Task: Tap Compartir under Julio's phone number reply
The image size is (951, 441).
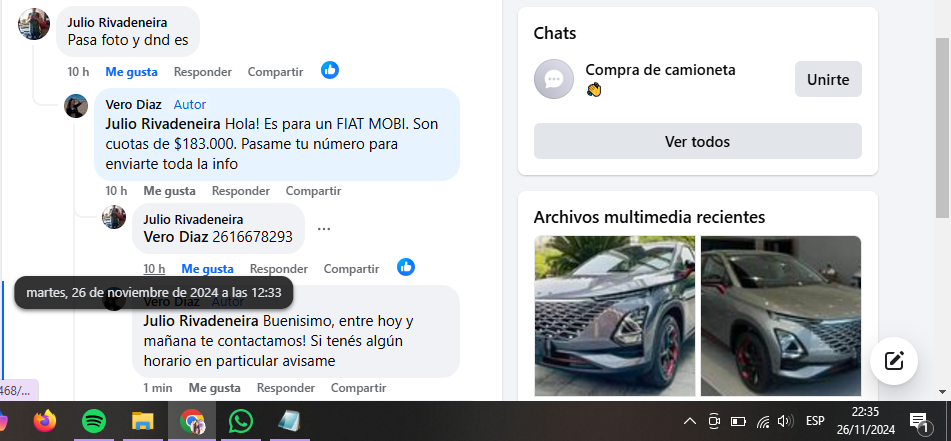Action: pyautogui.click(x=351, y=269)
